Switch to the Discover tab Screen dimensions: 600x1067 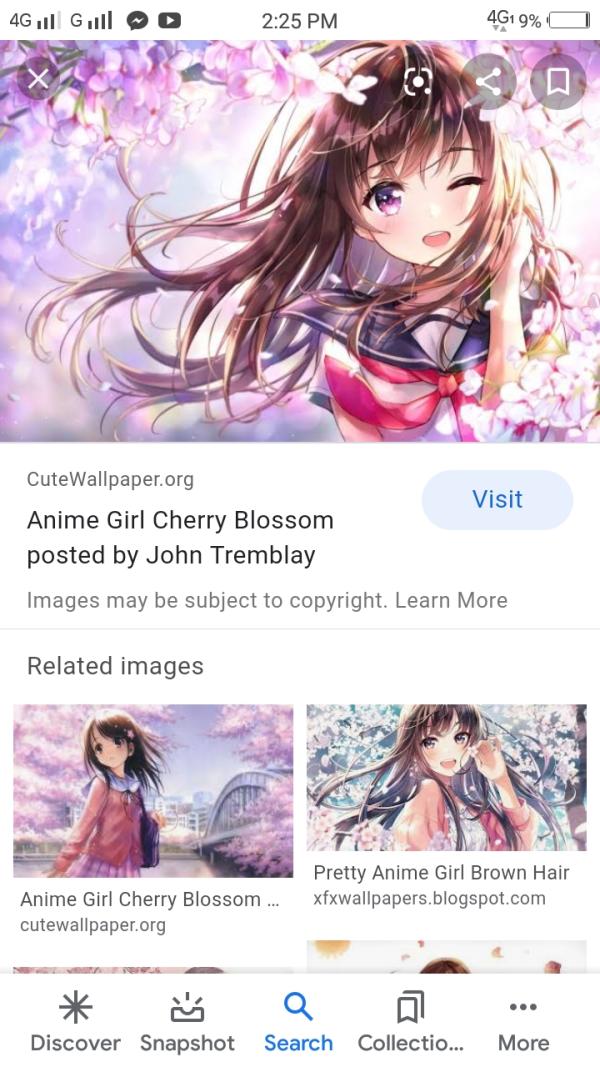point(75,1022)
